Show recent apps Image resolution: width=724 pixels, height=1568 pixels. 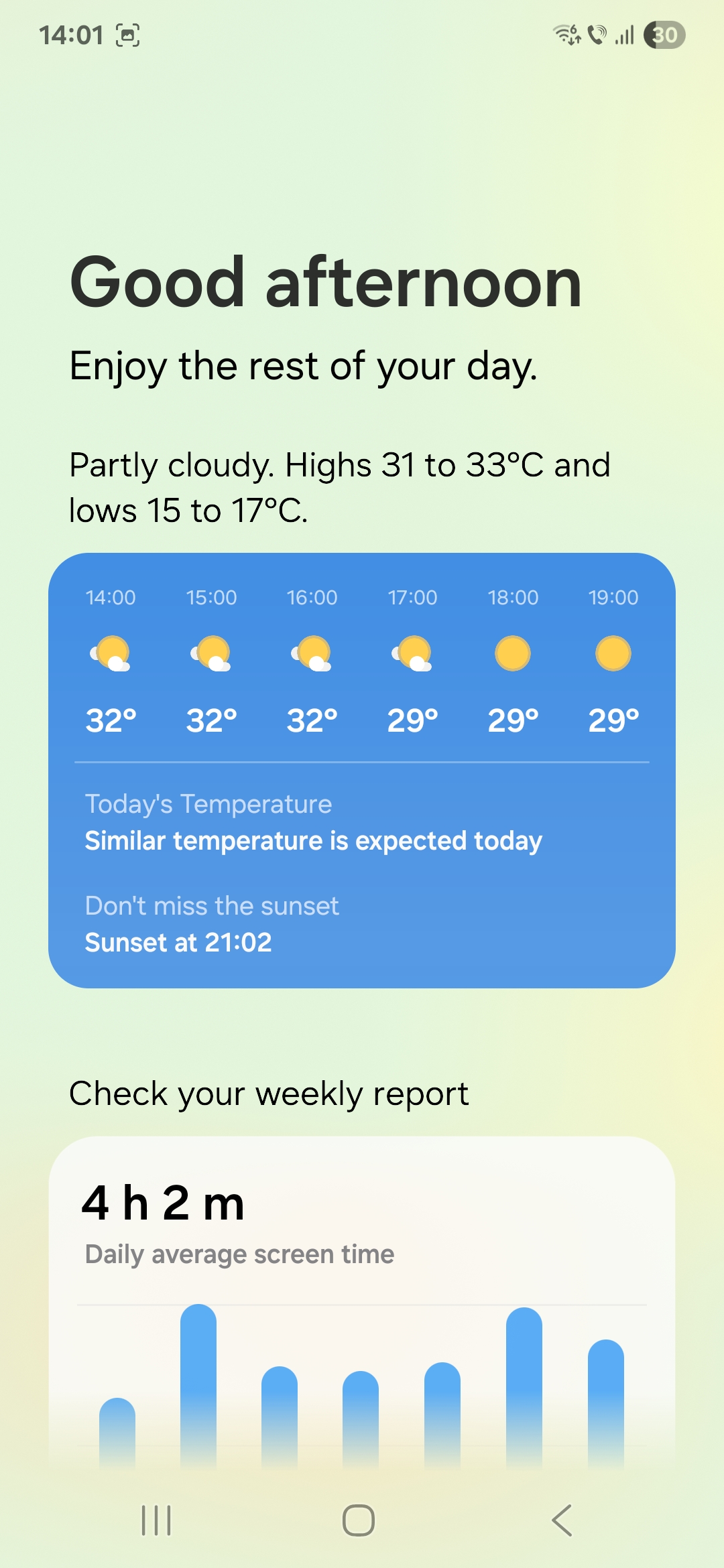click(156, 1520)
